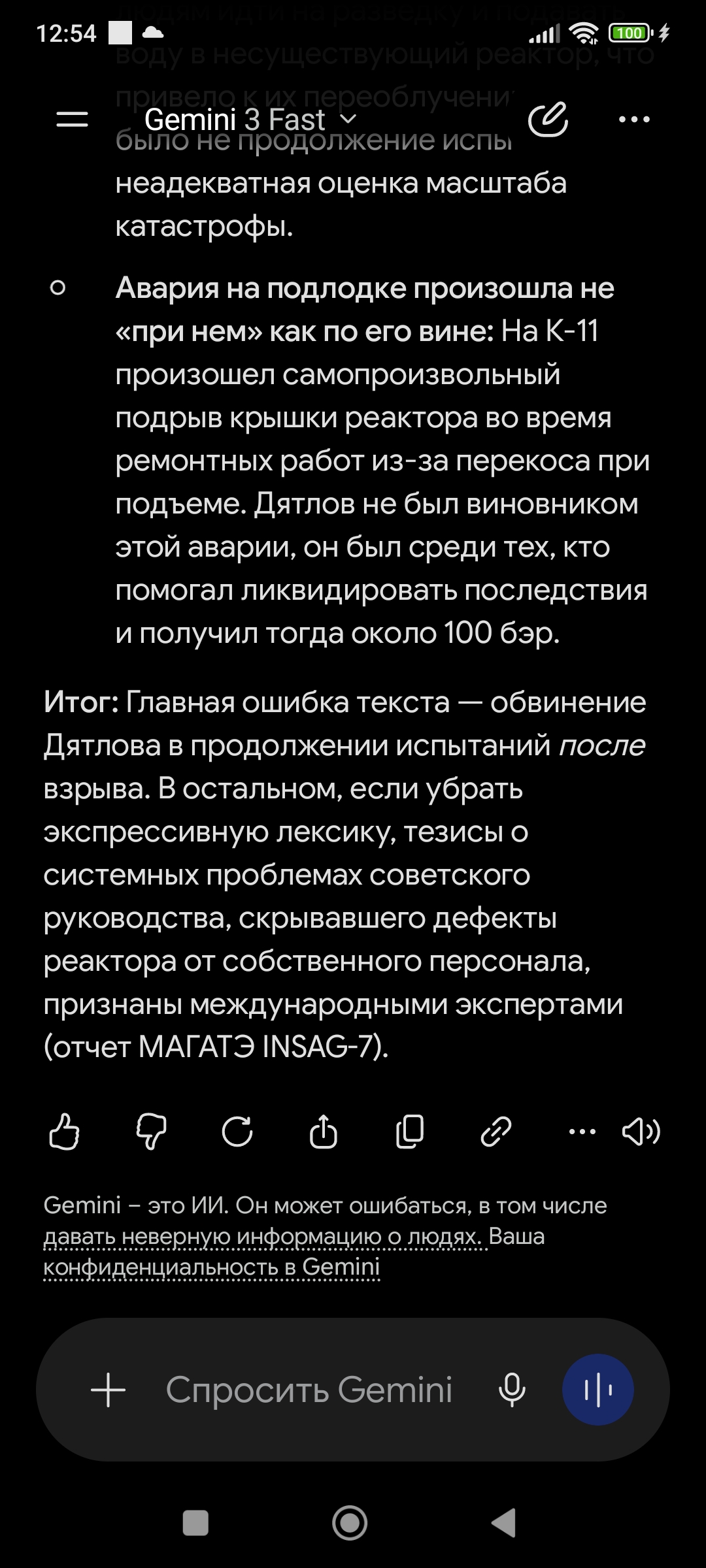Image resolution: width=706 pixels, height=1568 pixels.
Task: Dislike the response with thumbs down
Action: [x=151, y=1132]
